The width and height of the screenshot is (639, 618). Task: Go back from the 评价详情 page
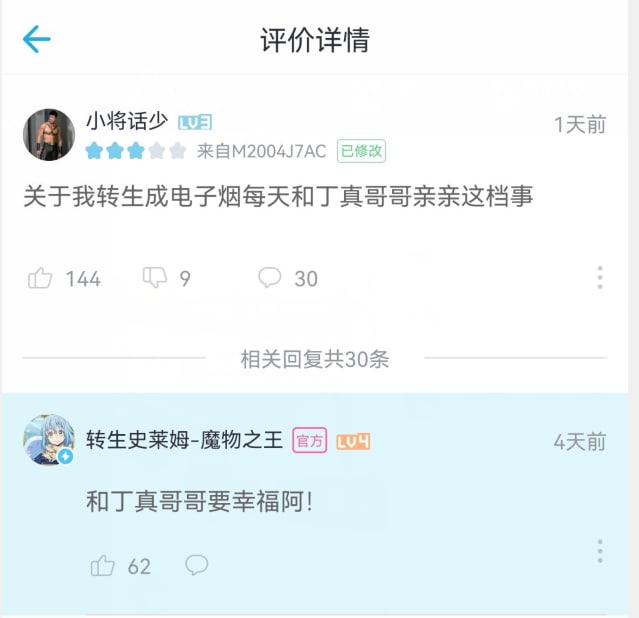click(37, 40)
